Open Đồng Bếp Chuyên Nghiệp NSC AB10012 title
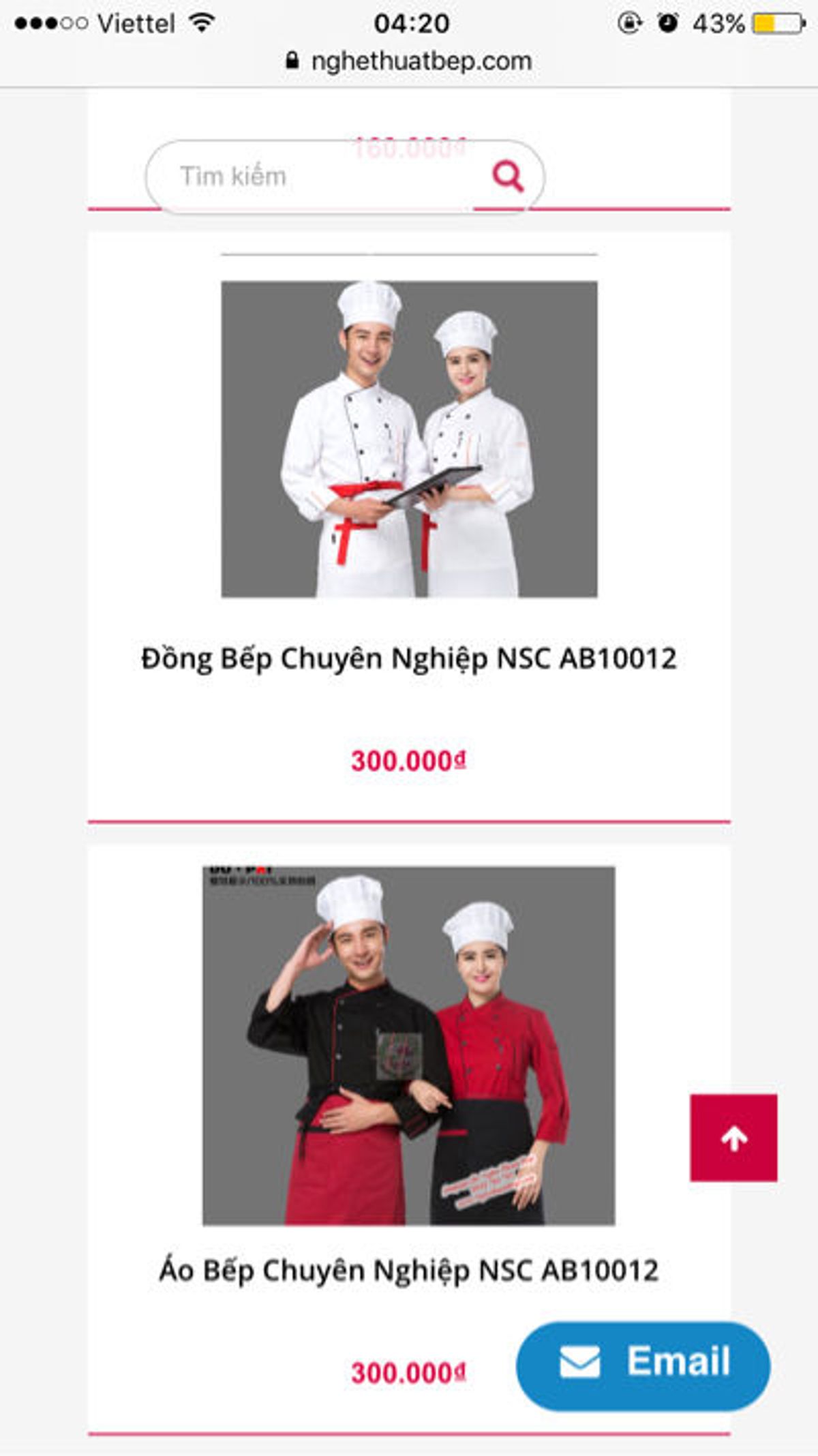The width and height of the screenshot is (818, 1456). click(409, 659)
